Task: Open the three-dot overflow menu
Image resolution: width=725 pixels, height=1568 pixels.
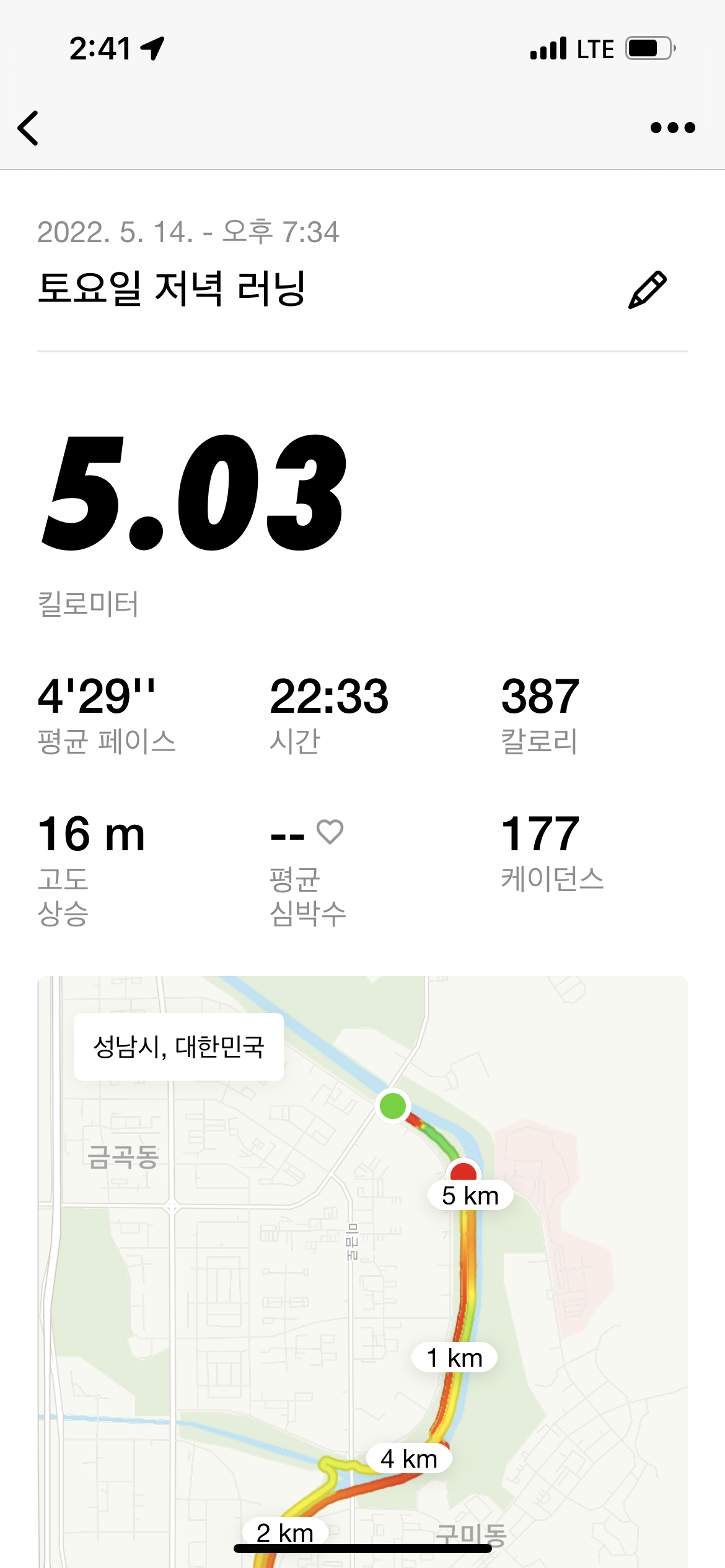Action: click(672, 128)
